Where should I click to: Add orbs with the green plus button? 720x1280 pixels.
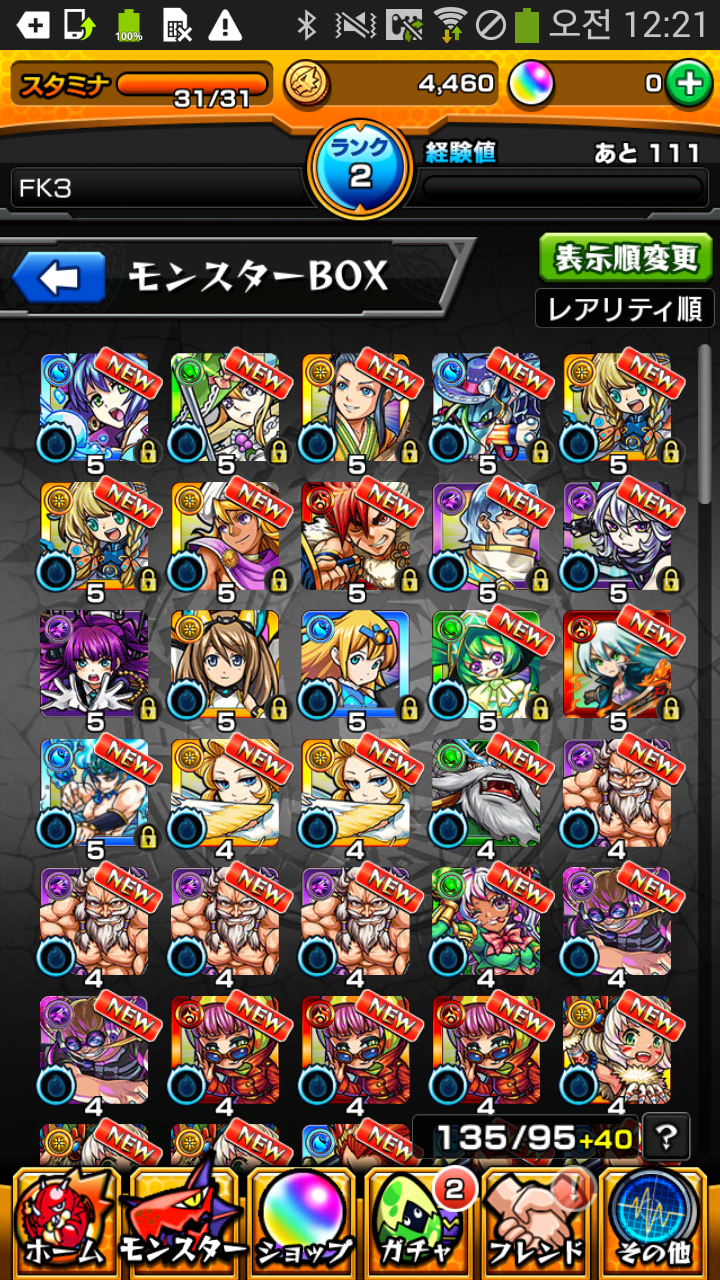[688, 84]
